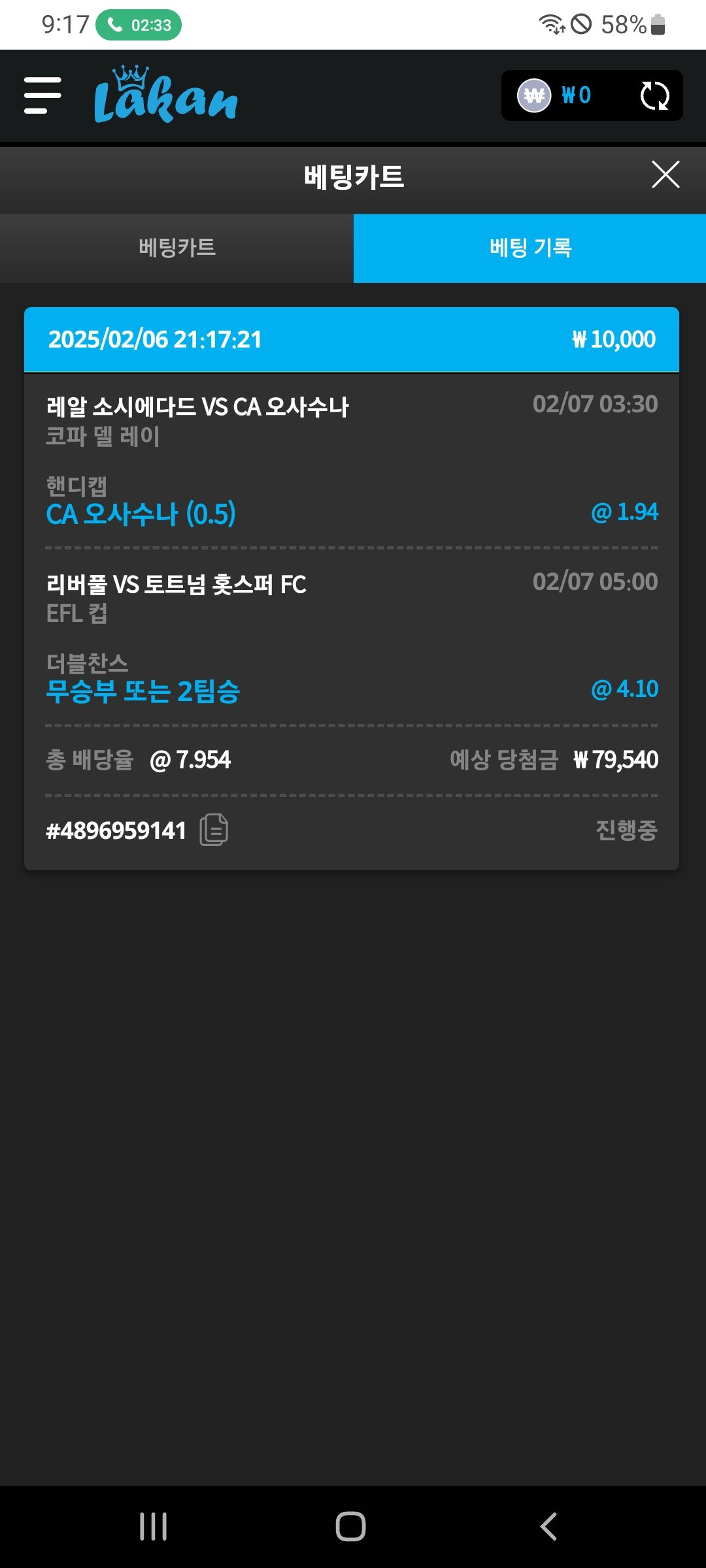Select the 베팅 기록 tab
Screen dimensions: 706x1568
529,248
